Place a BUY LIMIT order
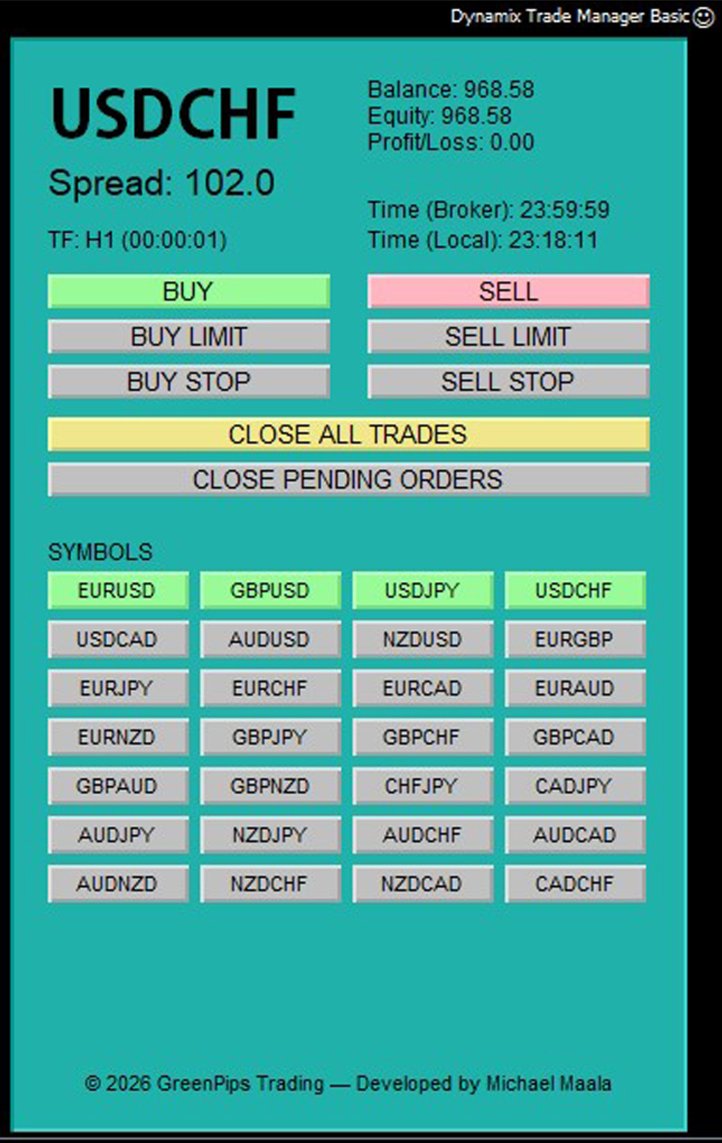The height and width of the screenshot is (1143, 722). (188, 336)
